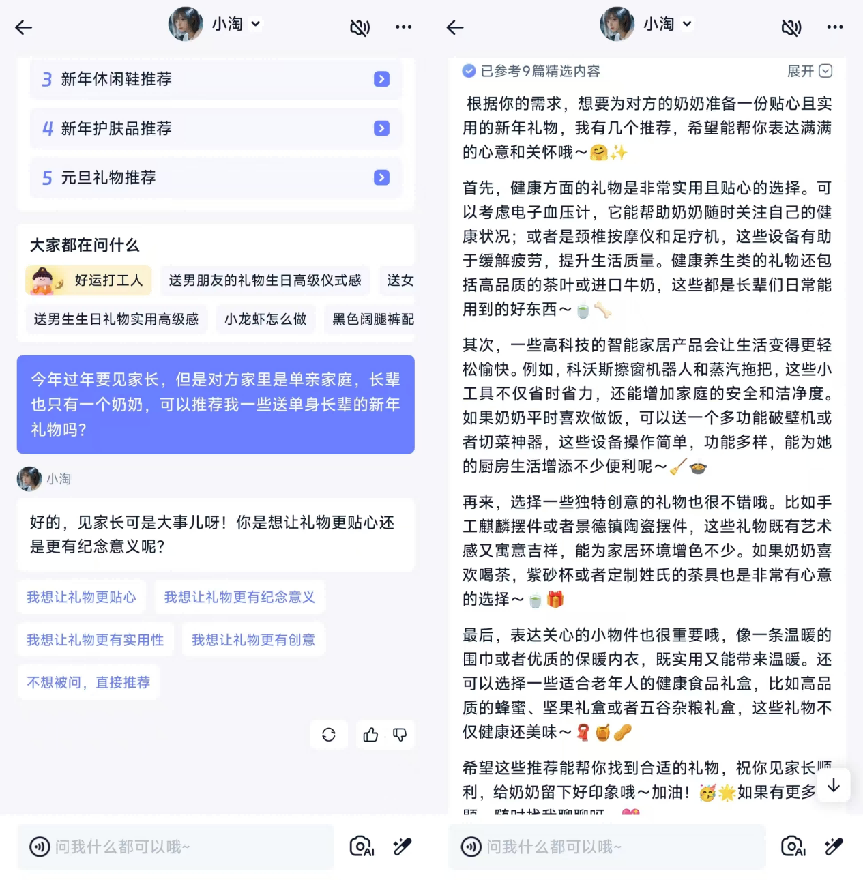The width and height of the screenshot is (863, 880).
Task: Open 新年护肤品推荐 suggestion row
Action: (215, 128)
